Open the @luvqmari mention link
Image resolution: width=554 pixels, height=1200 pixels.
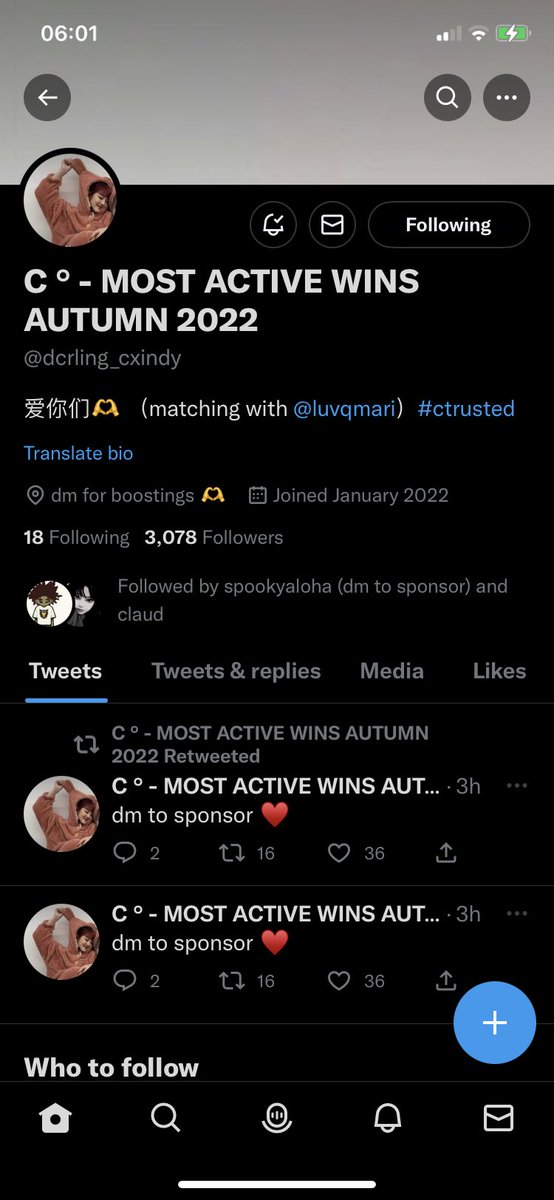coord(345,408)
